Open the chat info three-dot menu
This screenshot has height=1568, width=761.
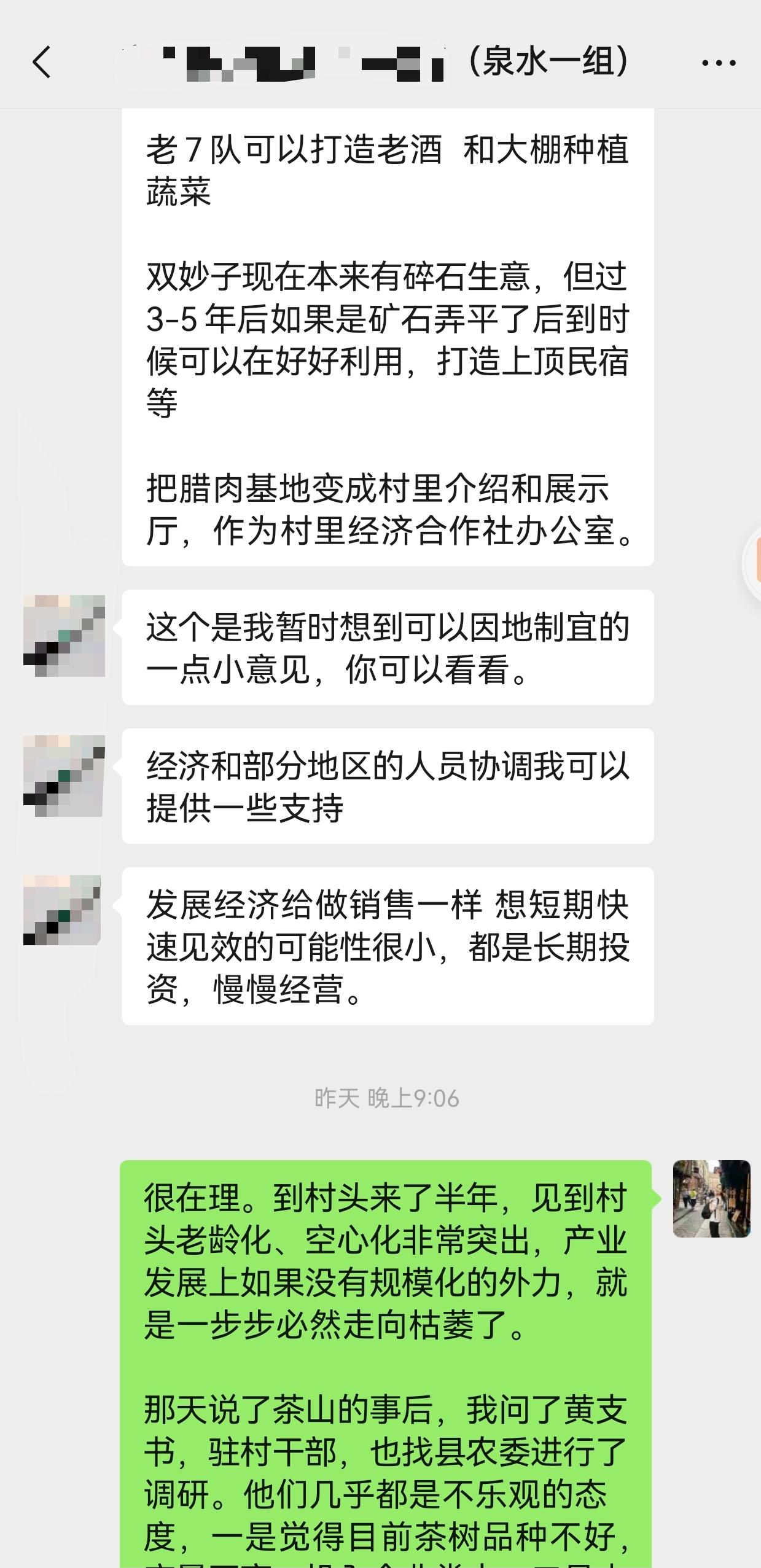[718, 63]
